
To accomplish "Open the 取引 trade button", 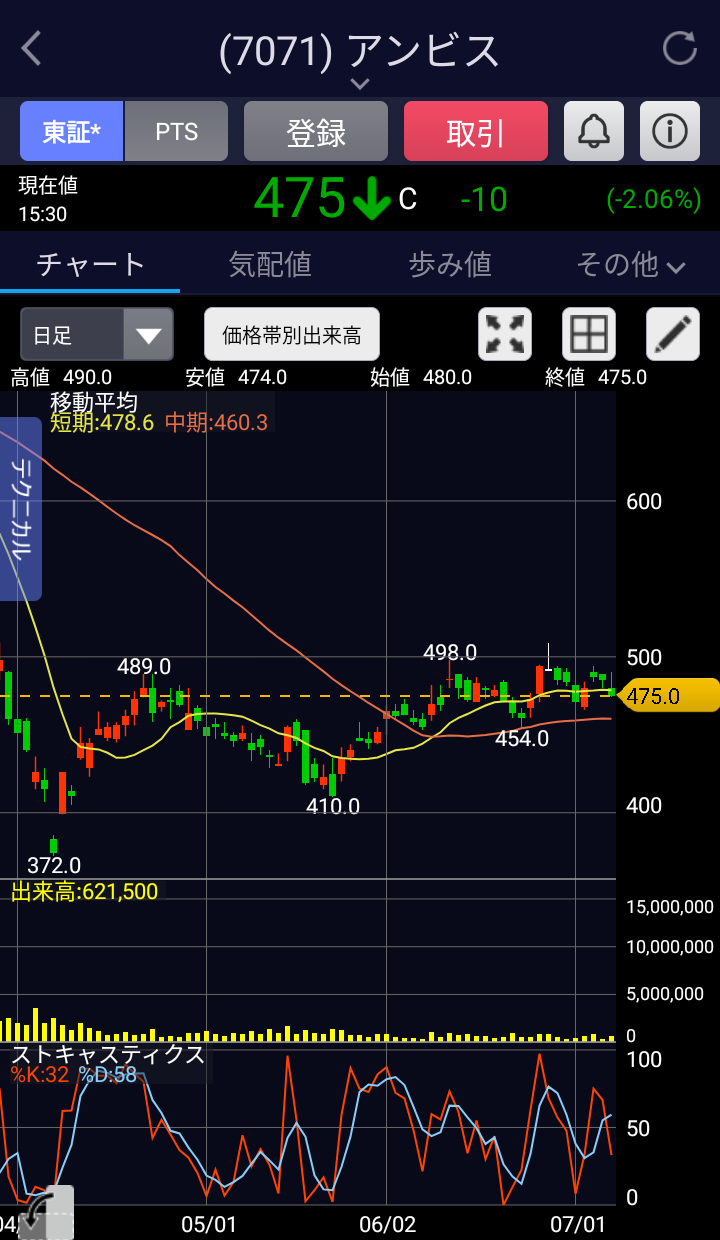I will [476, 132].
